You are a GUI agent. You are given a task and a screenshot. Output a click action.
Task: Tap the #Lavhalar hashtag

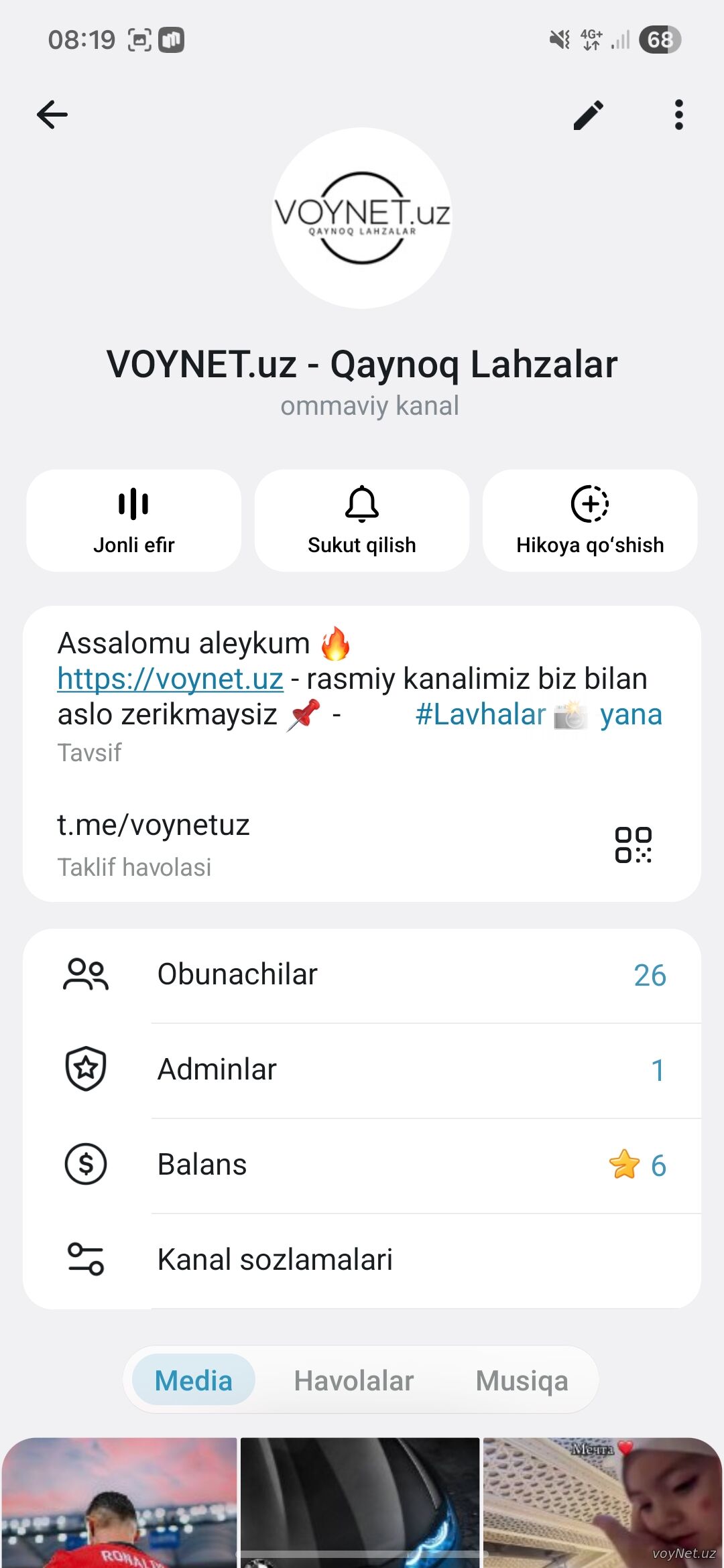coord(481,715)
